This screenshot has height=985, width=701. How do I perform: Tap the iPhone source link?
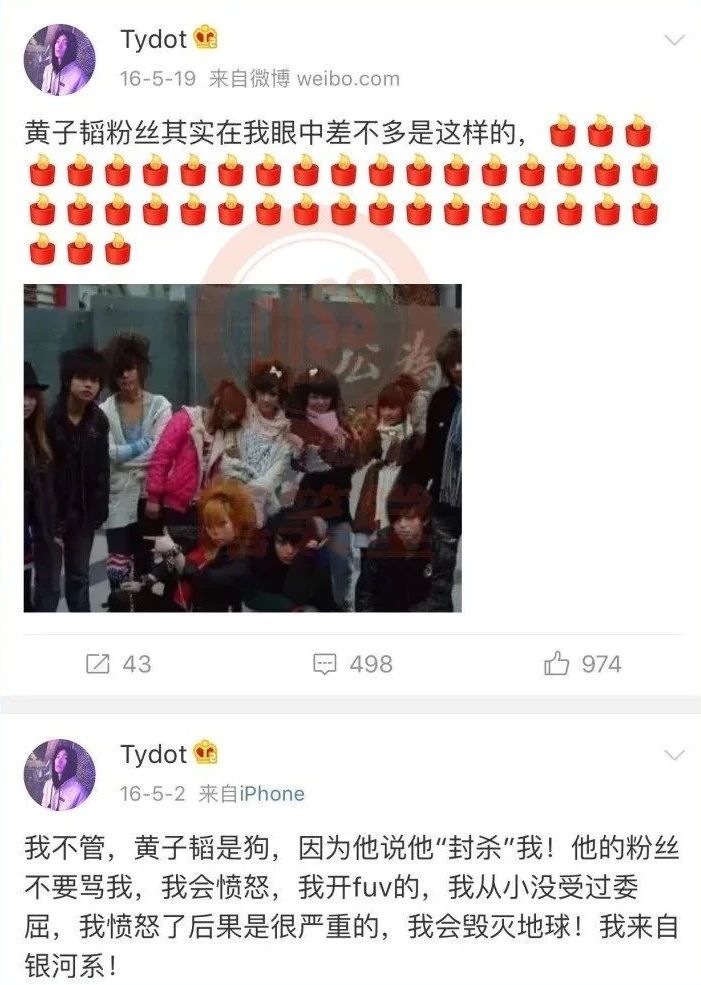click(x=269, y=794)
